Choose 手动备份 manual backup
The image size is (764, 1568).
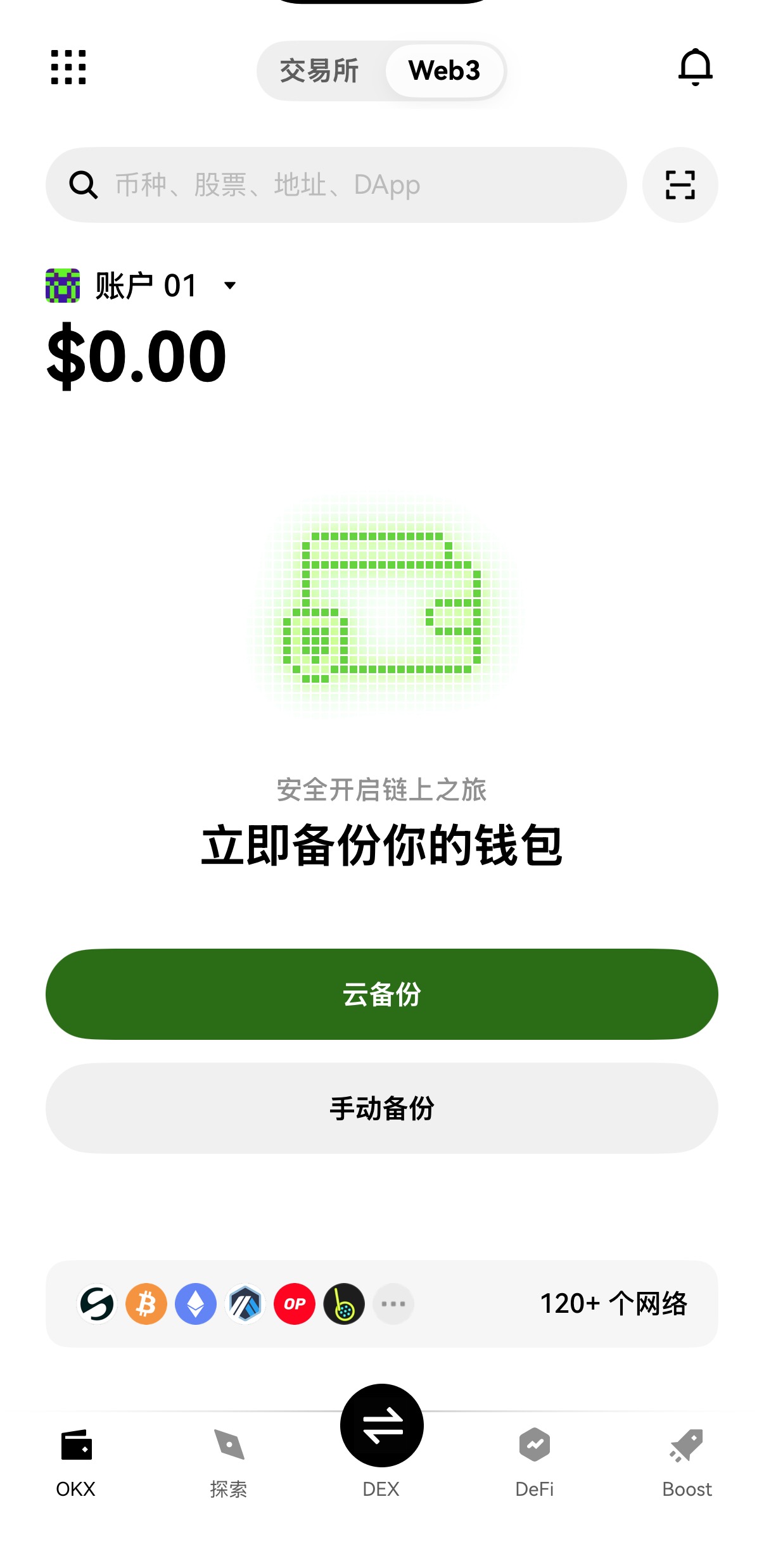pyautogui.click(x=382, y=1108)
